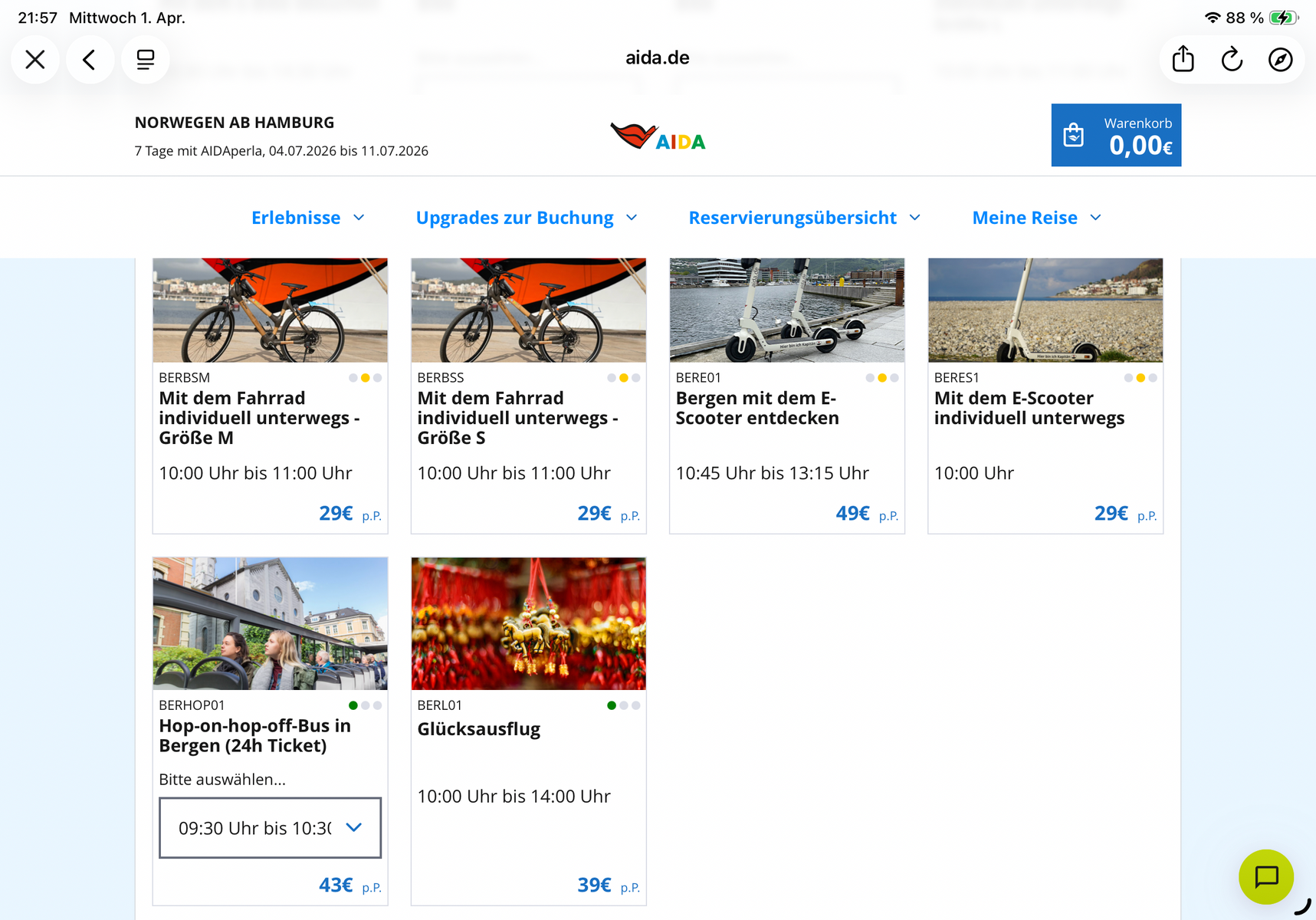Select a time slot for Hop-on-hop-off-Bus
The height and width of the screenshot is (920, 1316).
pyautogui.click(x=270, y=828)
